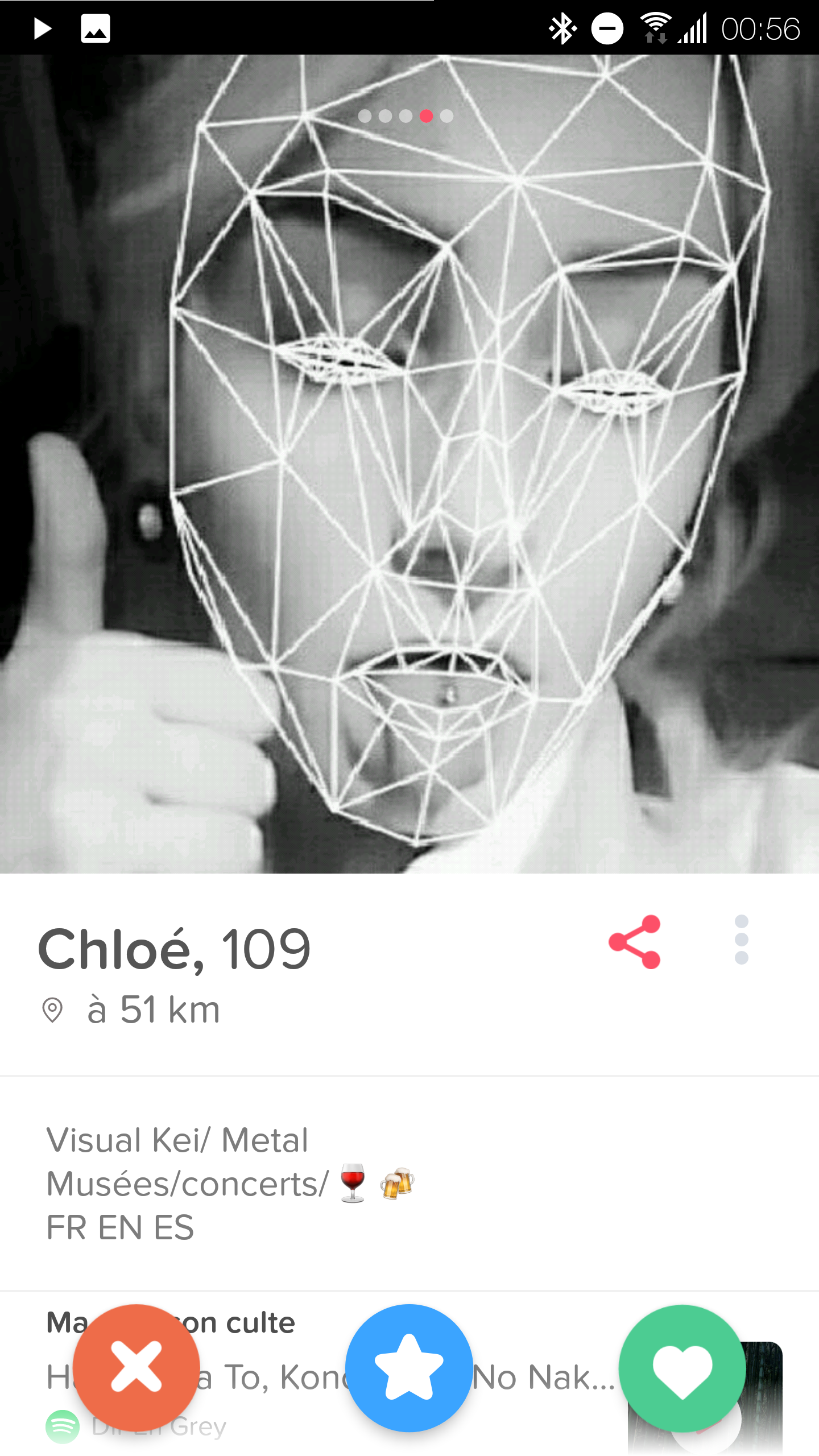The width and height of the screenshot is (819, 1456).
Task: Reject profile with the red X button
Action: click(x=136, y=1367)
